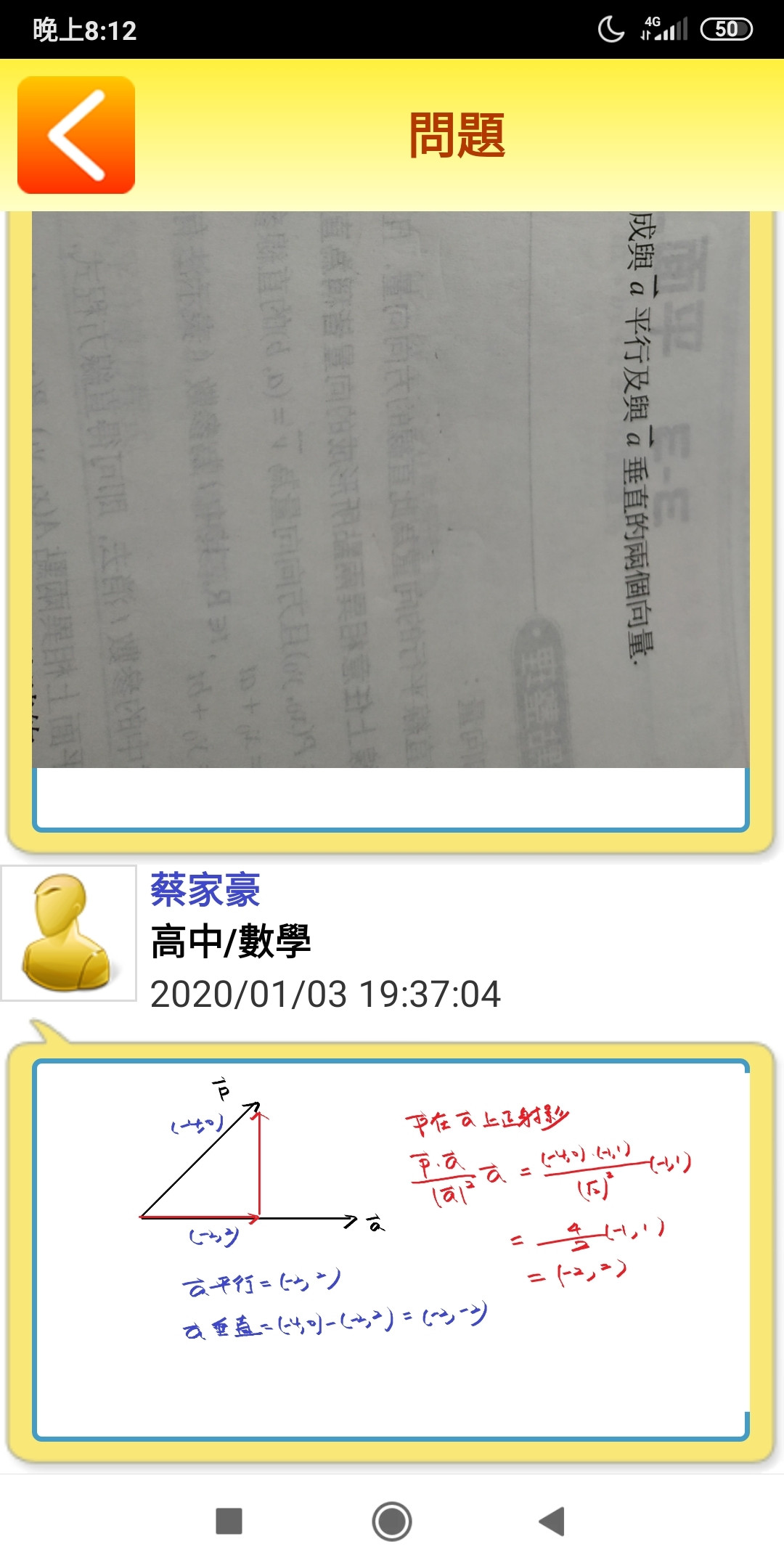
Task: Open the question photo of the textbook
Action: (391, 490)
